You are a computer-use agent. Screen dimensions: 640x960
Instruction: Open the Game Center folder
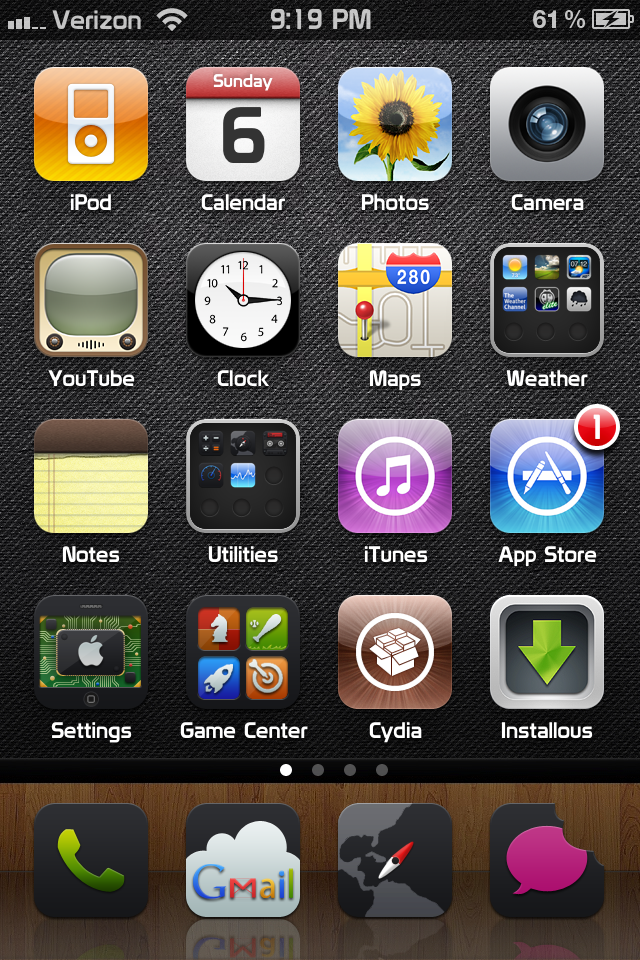click(243, 652)
